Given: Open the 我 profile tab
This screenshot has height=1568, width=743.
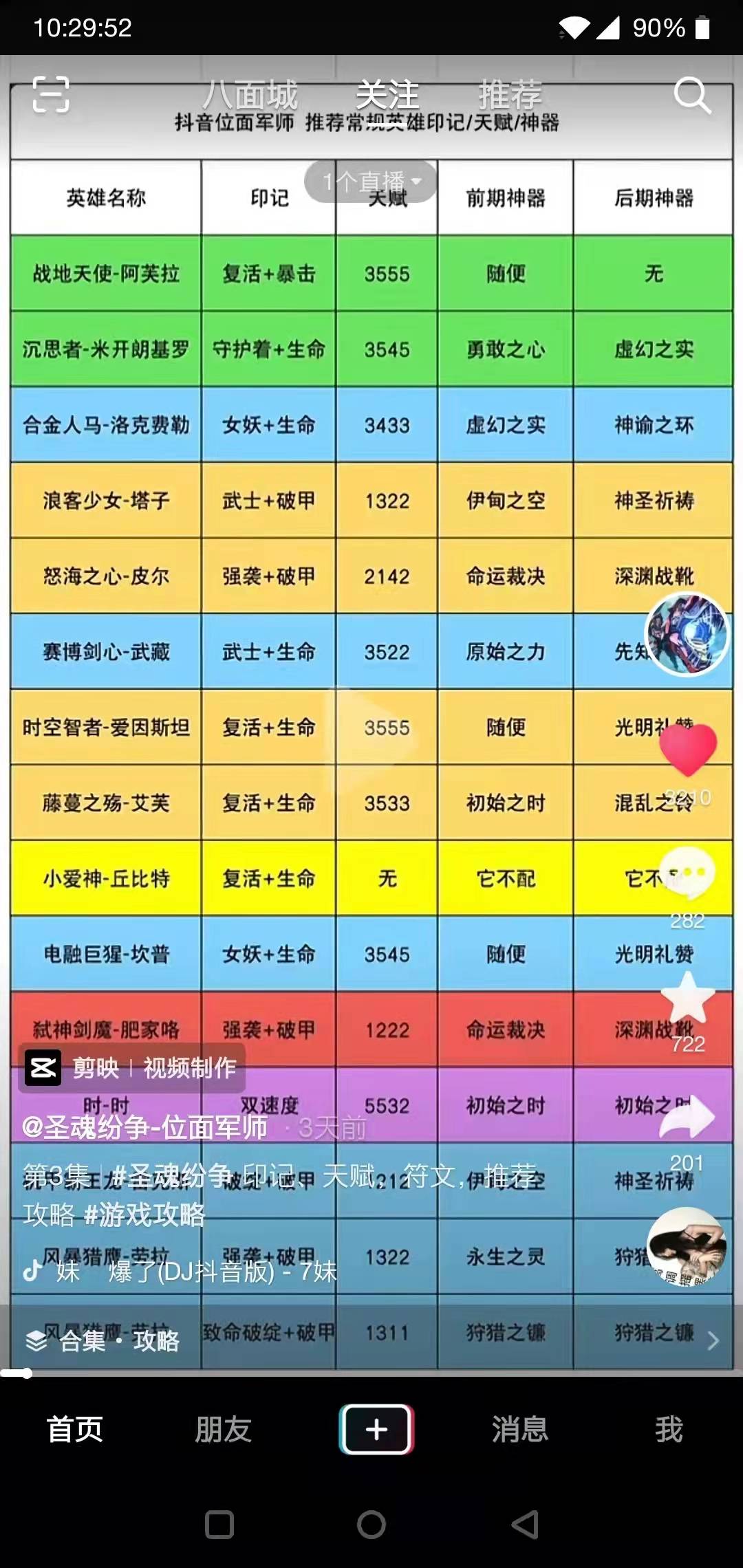Looking at the screenshot, I should click(669, 1430).
